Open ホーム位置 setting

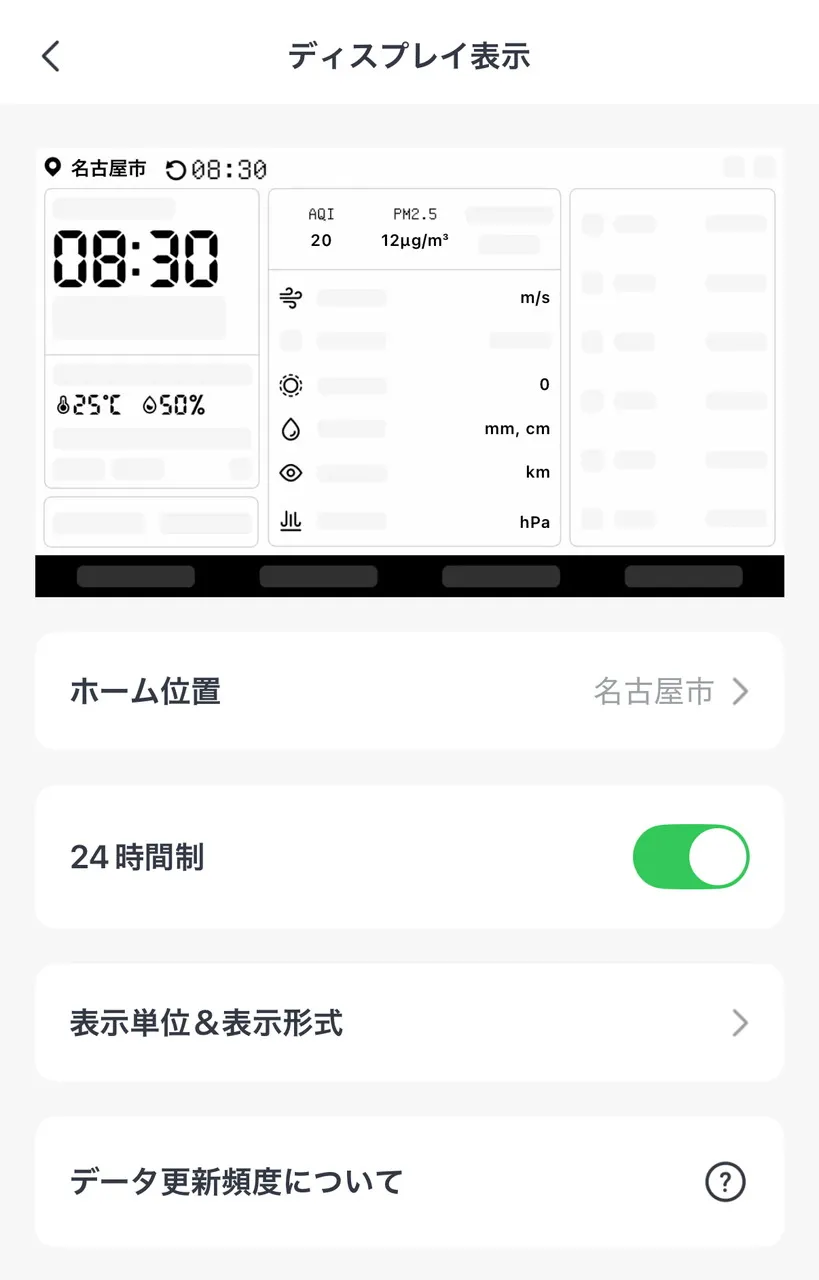coord(409,691)
